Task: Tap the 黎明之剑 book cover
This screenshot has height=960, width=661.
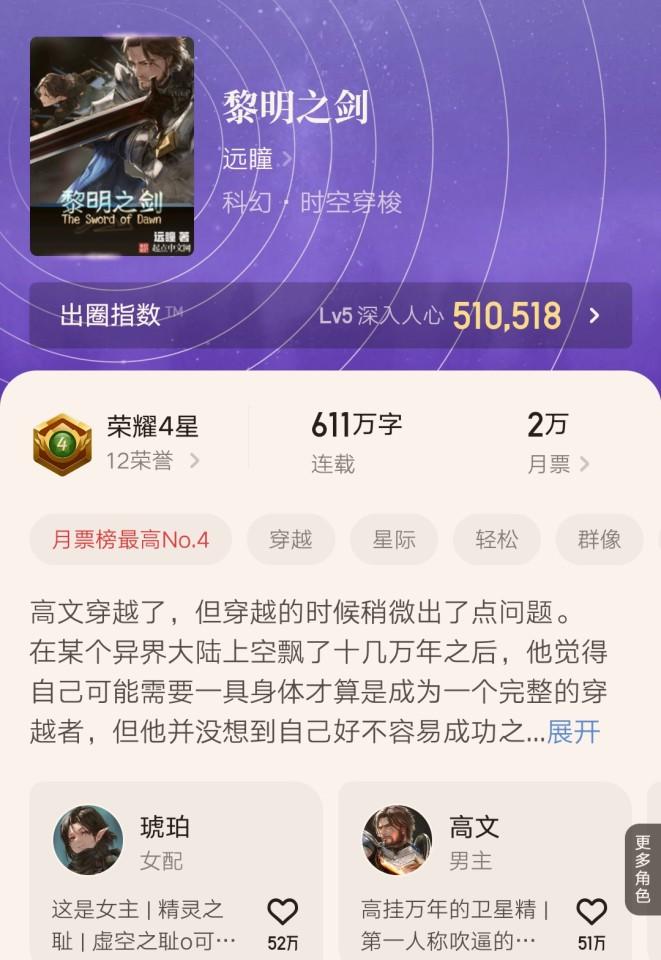Action: click(112, 146)
